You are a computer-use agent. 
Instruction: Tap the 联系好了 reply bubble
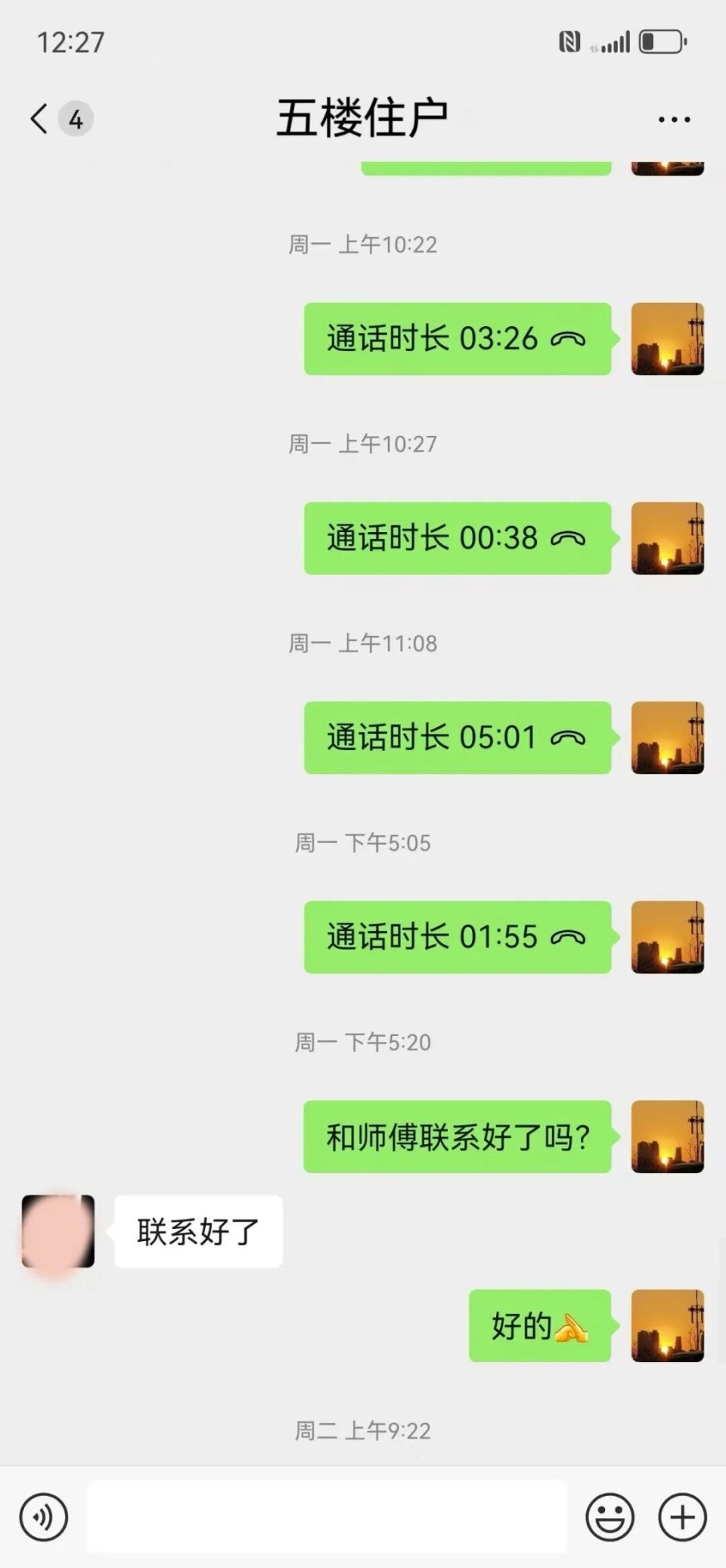pyautogui.click(x=198, y=1230)
